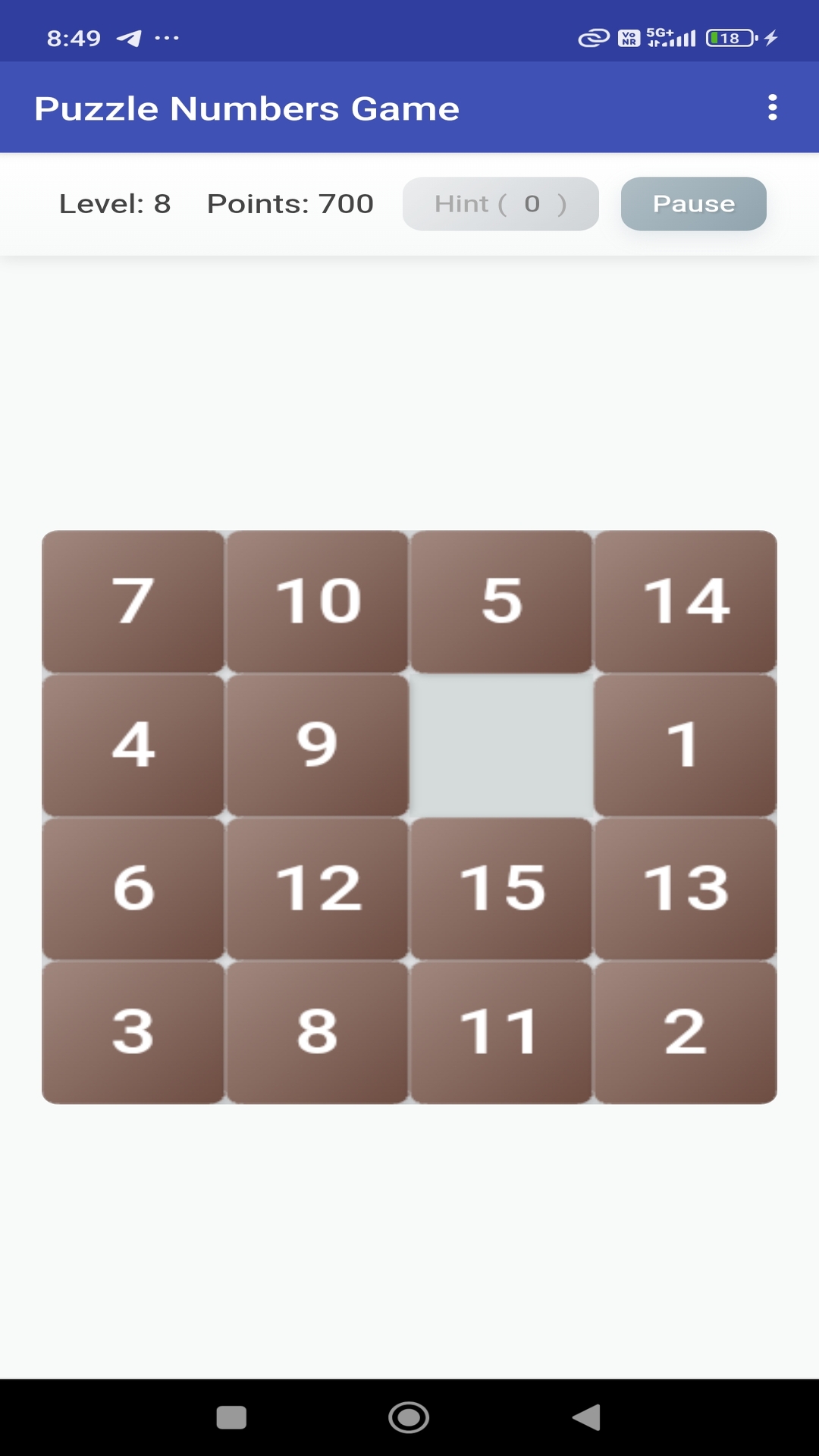Select tile number 10
The image size is (819, 1456).
[317, 601]
